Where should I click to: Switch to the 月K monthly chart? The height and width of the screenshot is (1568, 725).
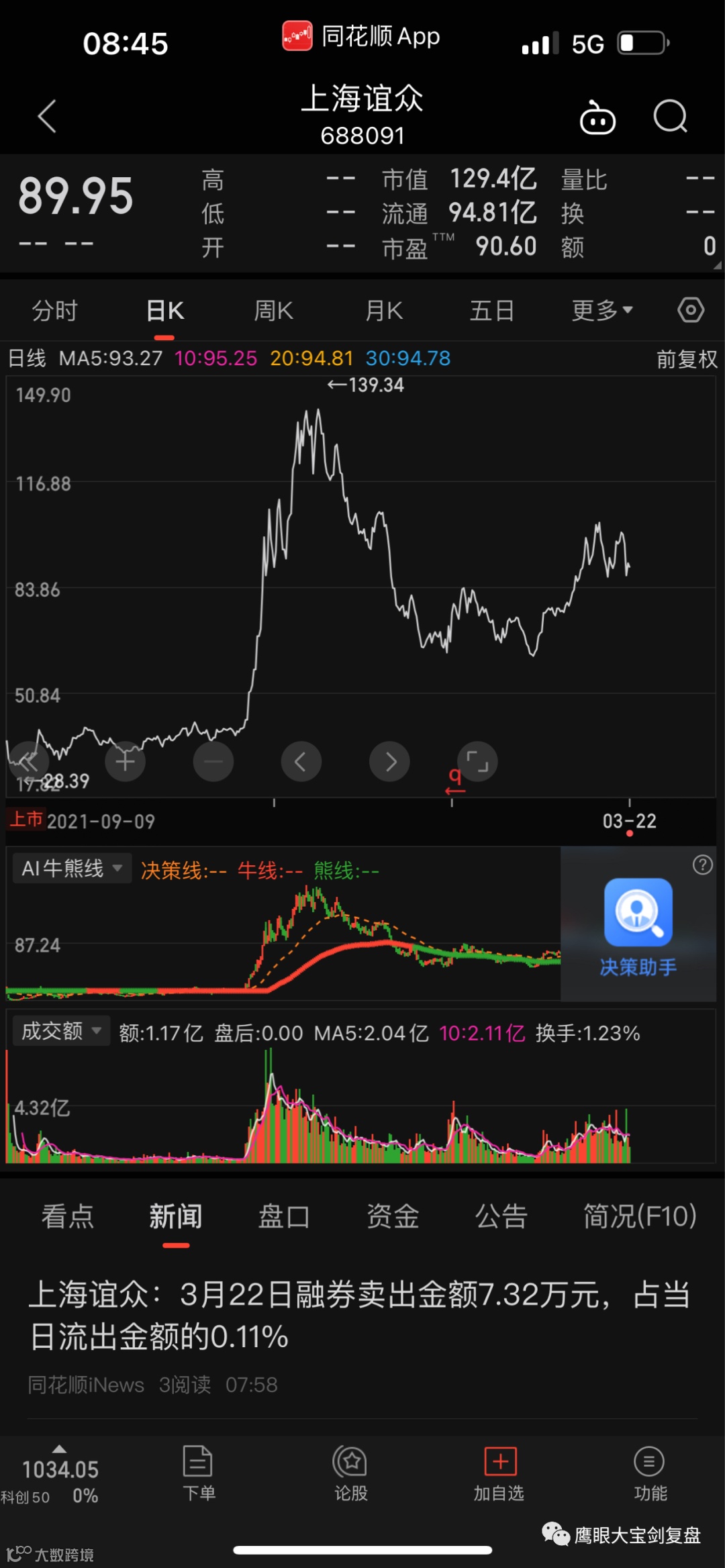pos(384,311)
